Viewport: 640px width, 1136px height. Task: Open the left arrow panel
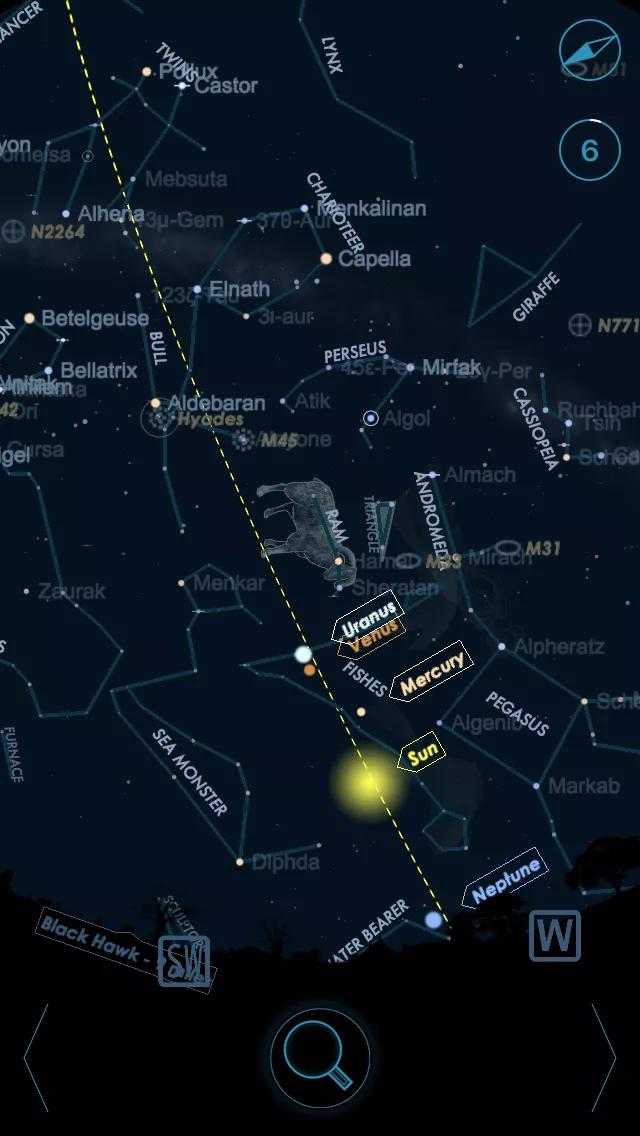point(35,1057)
